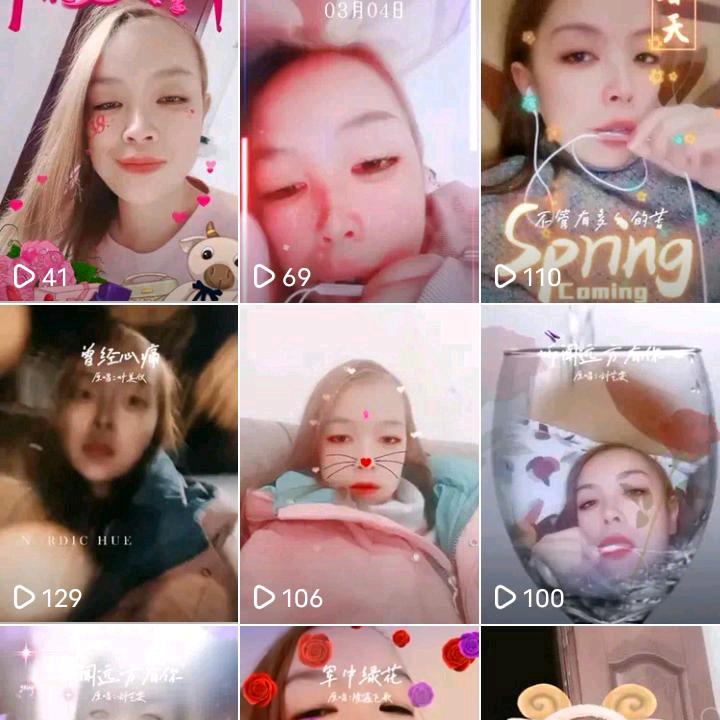720x720 pixels.
Task: Open the video thumbnail with wooden door
Action: [600, 674]
